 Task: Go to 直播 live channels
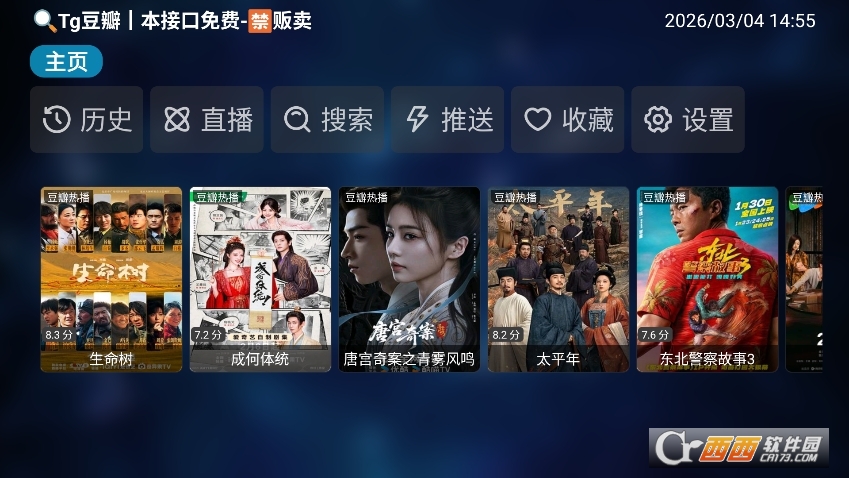click(207, 120)
